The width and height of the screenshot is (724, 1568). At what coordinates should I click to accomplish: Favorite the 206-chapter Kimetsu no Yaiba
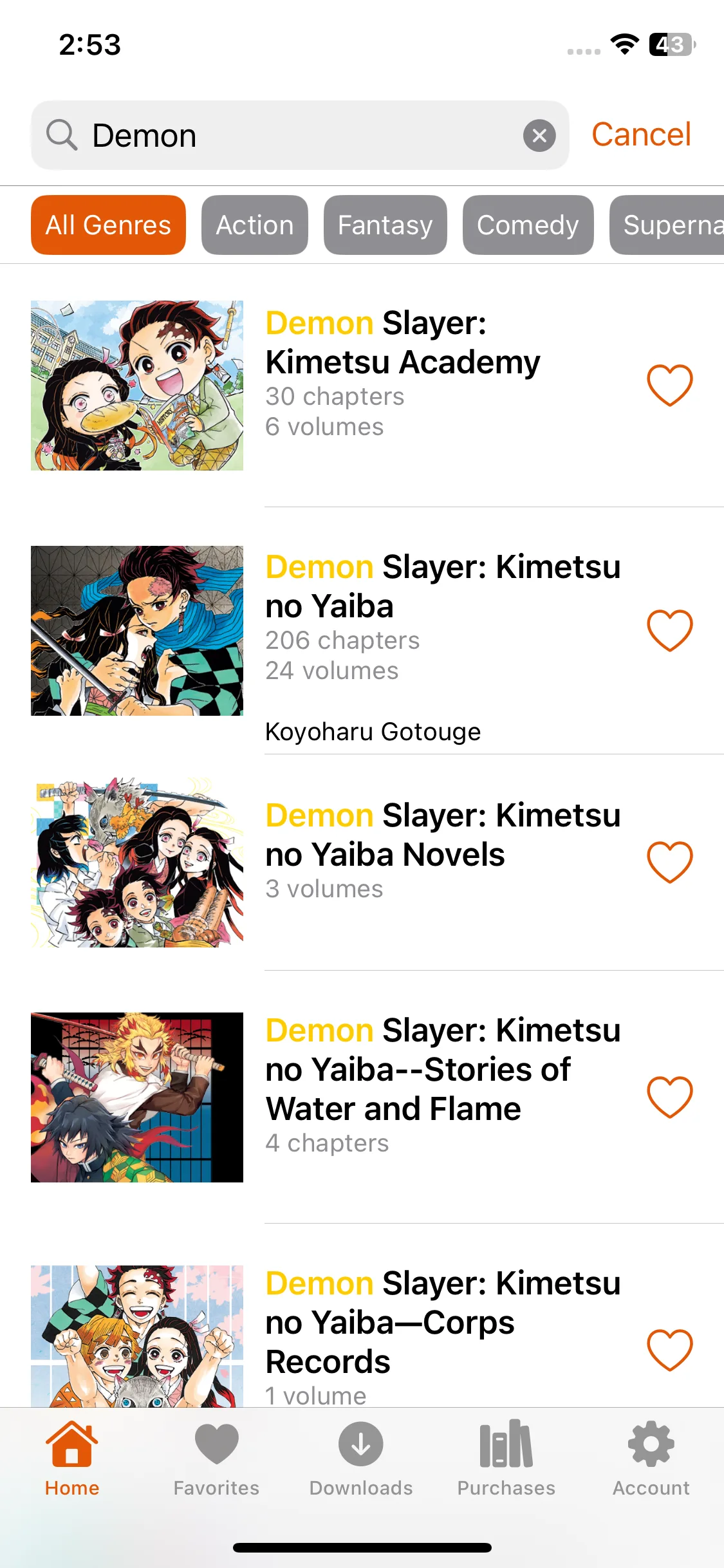coord(669,630)
